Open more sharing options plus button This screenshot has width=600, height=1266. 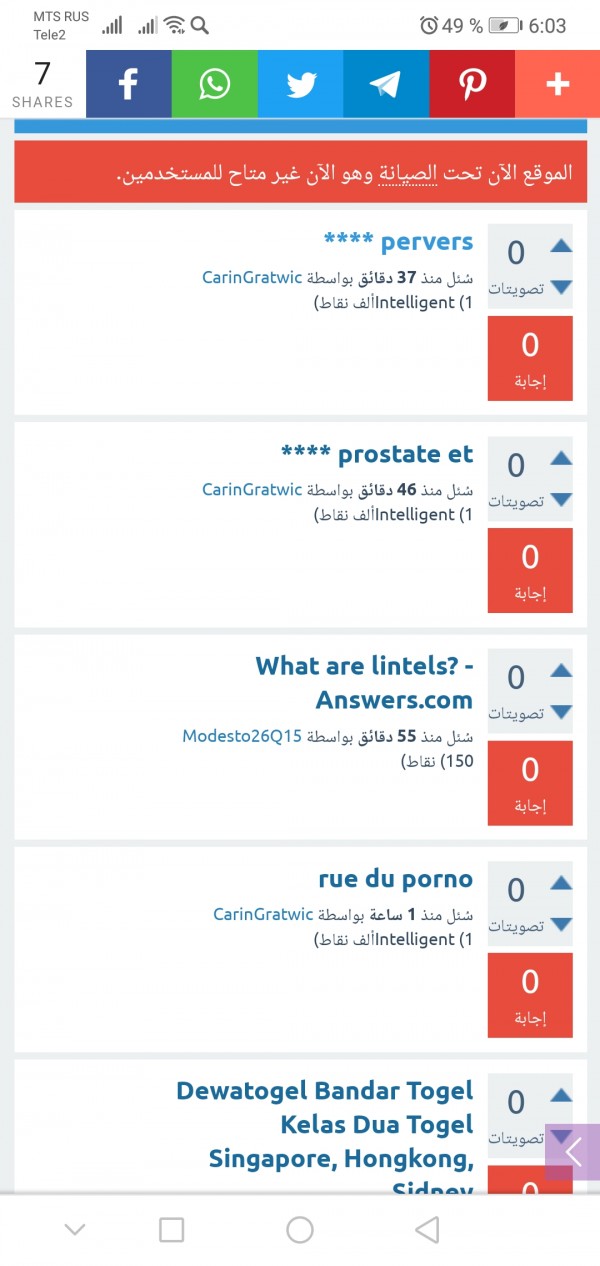coord(557,84)
